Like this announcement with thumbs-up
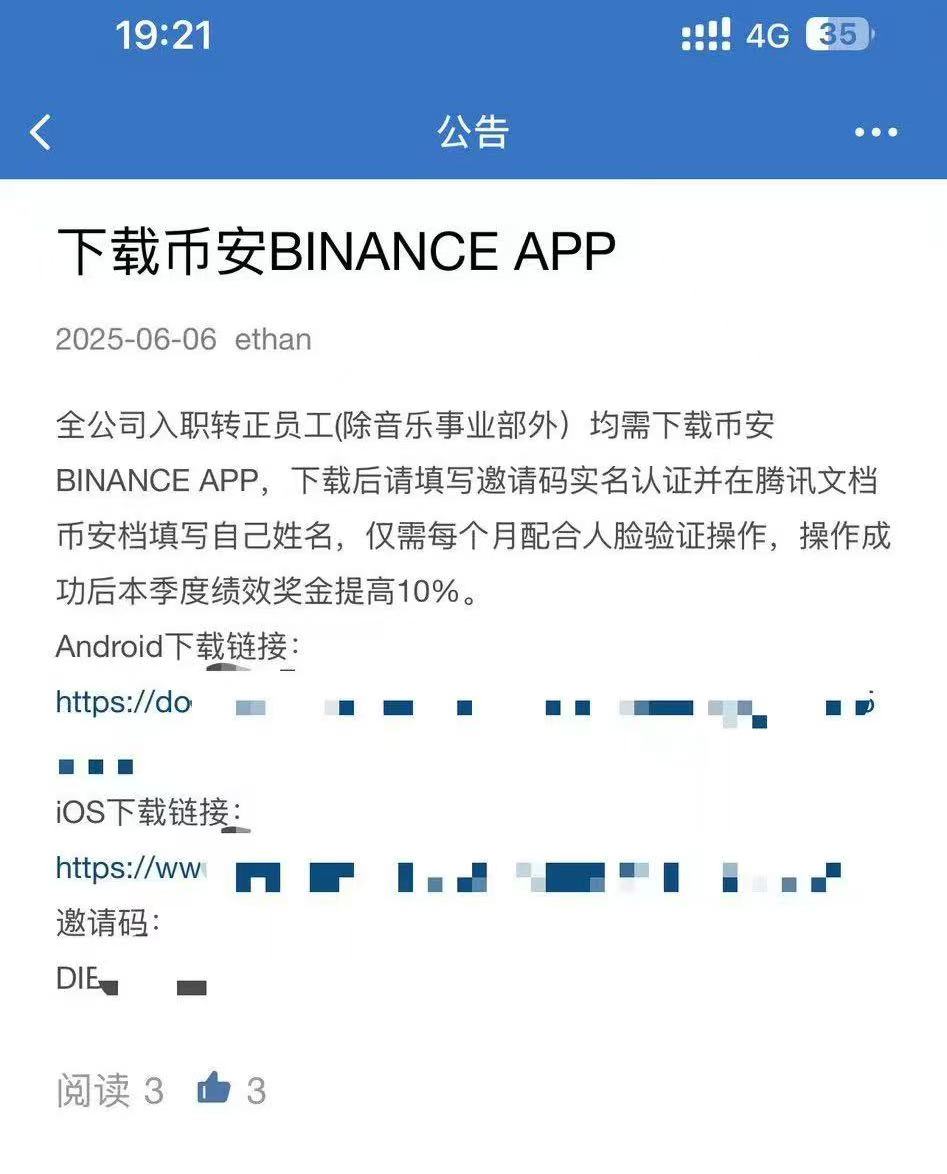 pyautogui.click(x=214, y=1088)
